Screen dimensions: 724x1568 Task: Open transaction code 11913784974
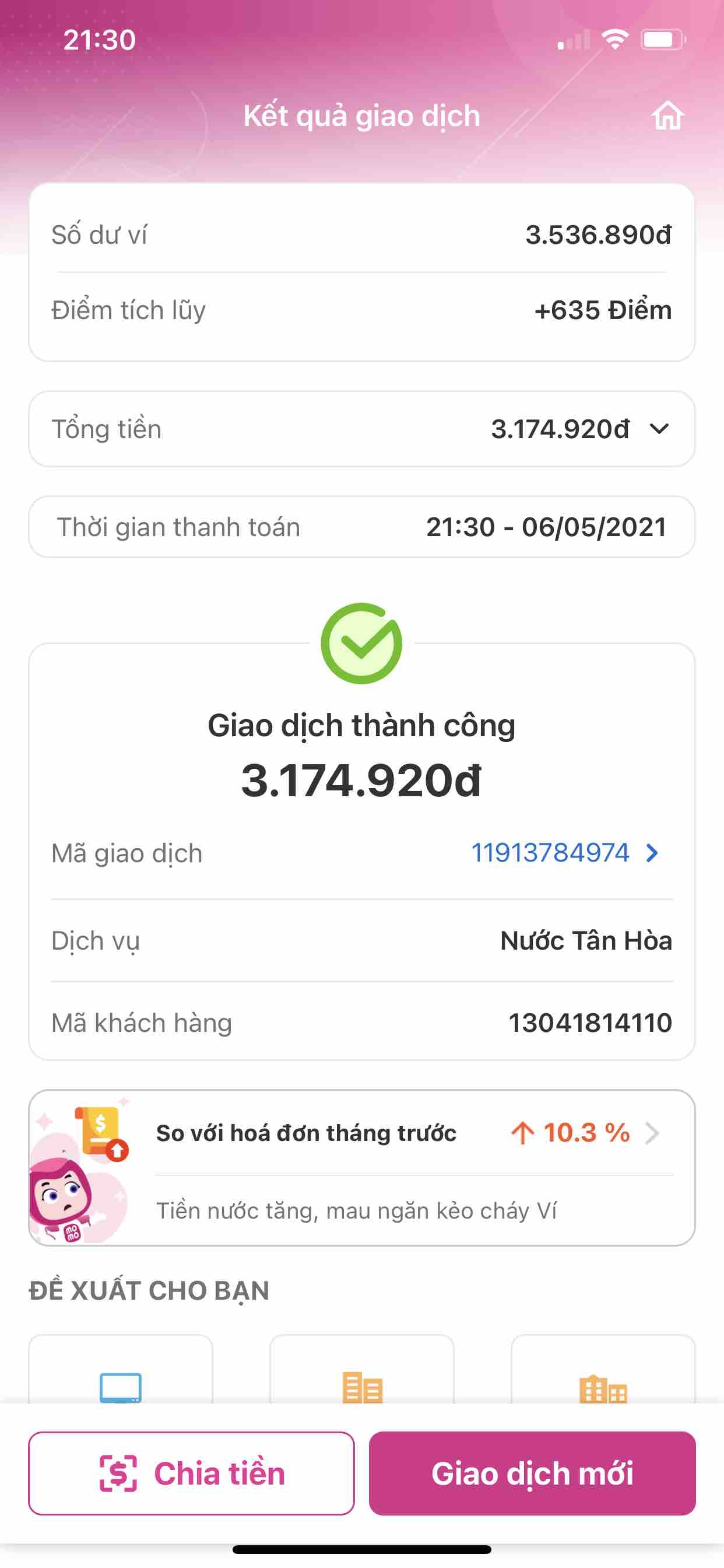point(565,853)
